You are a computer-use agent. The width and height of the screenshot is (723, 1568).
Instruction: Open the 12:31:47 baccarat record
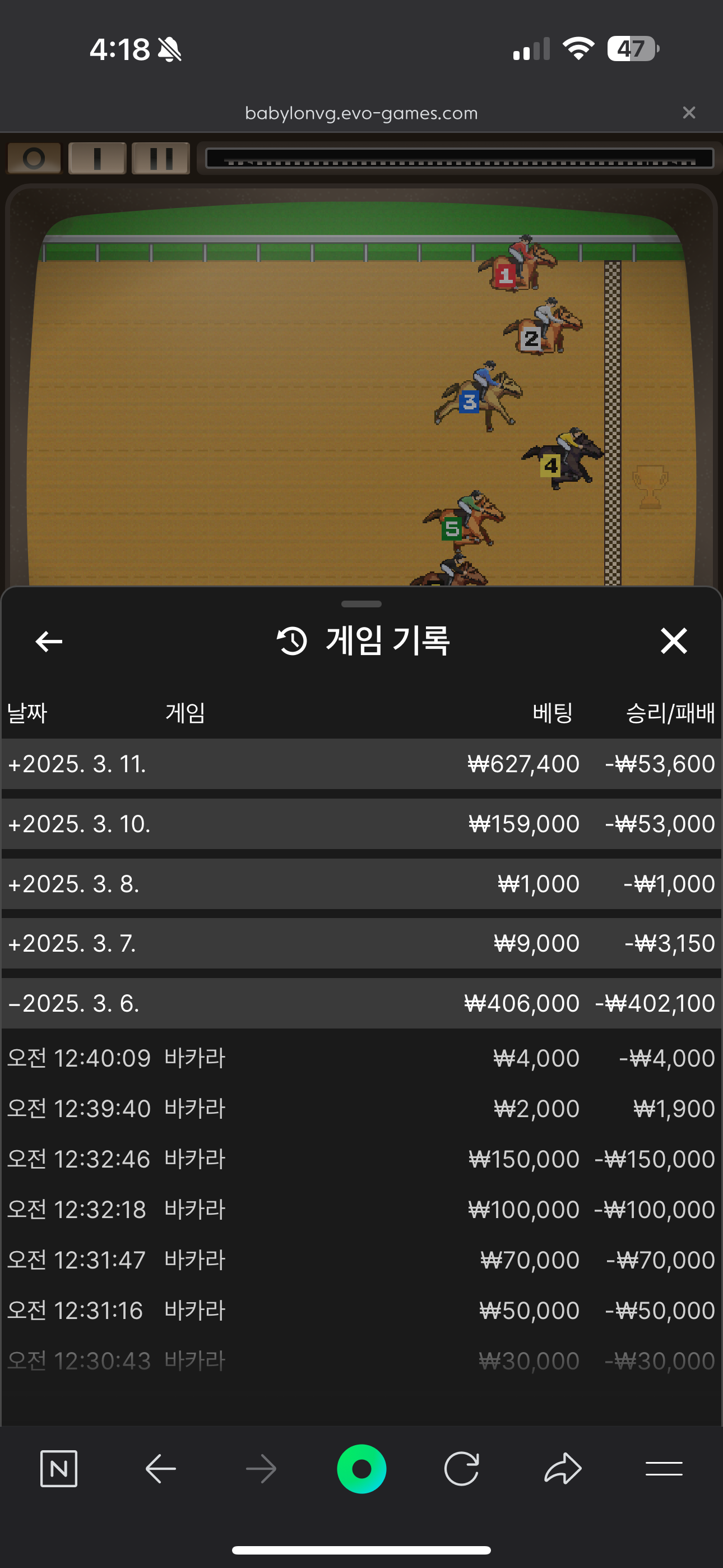point(361,1260)
